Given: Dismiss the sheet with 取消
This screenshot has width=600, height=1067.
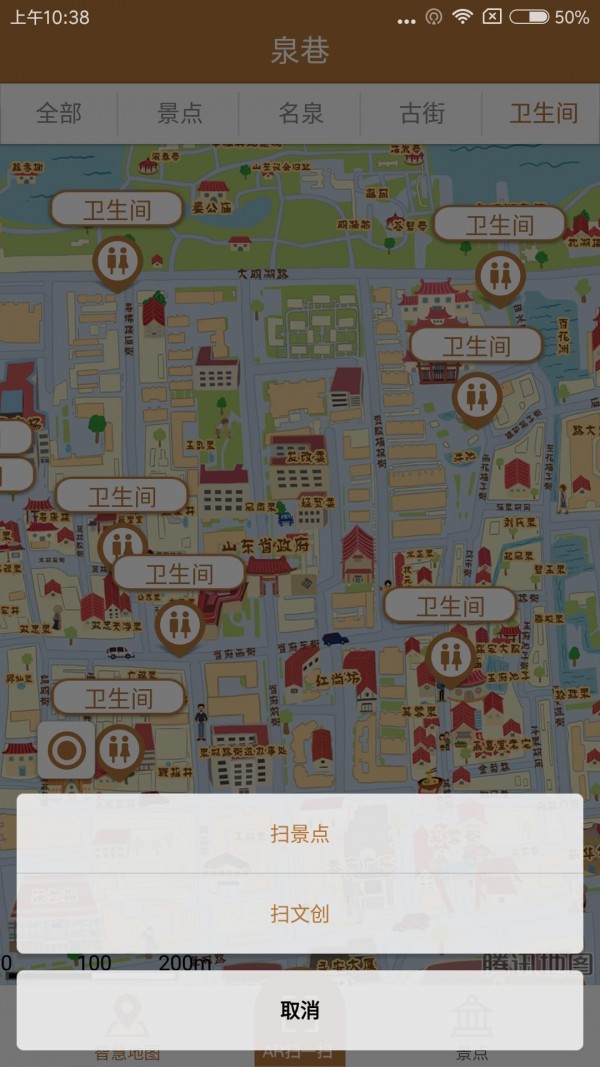Looking at the screenshot, I should click(x=300, y=1010).
